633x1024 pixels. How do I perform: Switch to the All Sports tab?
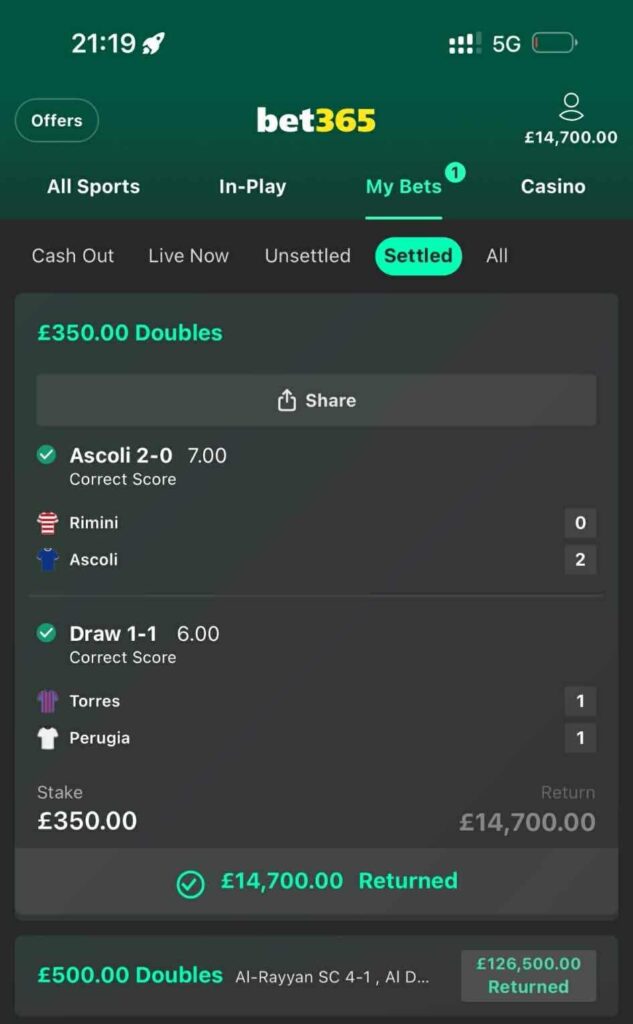pyautogui.click(x=93, y=187)
